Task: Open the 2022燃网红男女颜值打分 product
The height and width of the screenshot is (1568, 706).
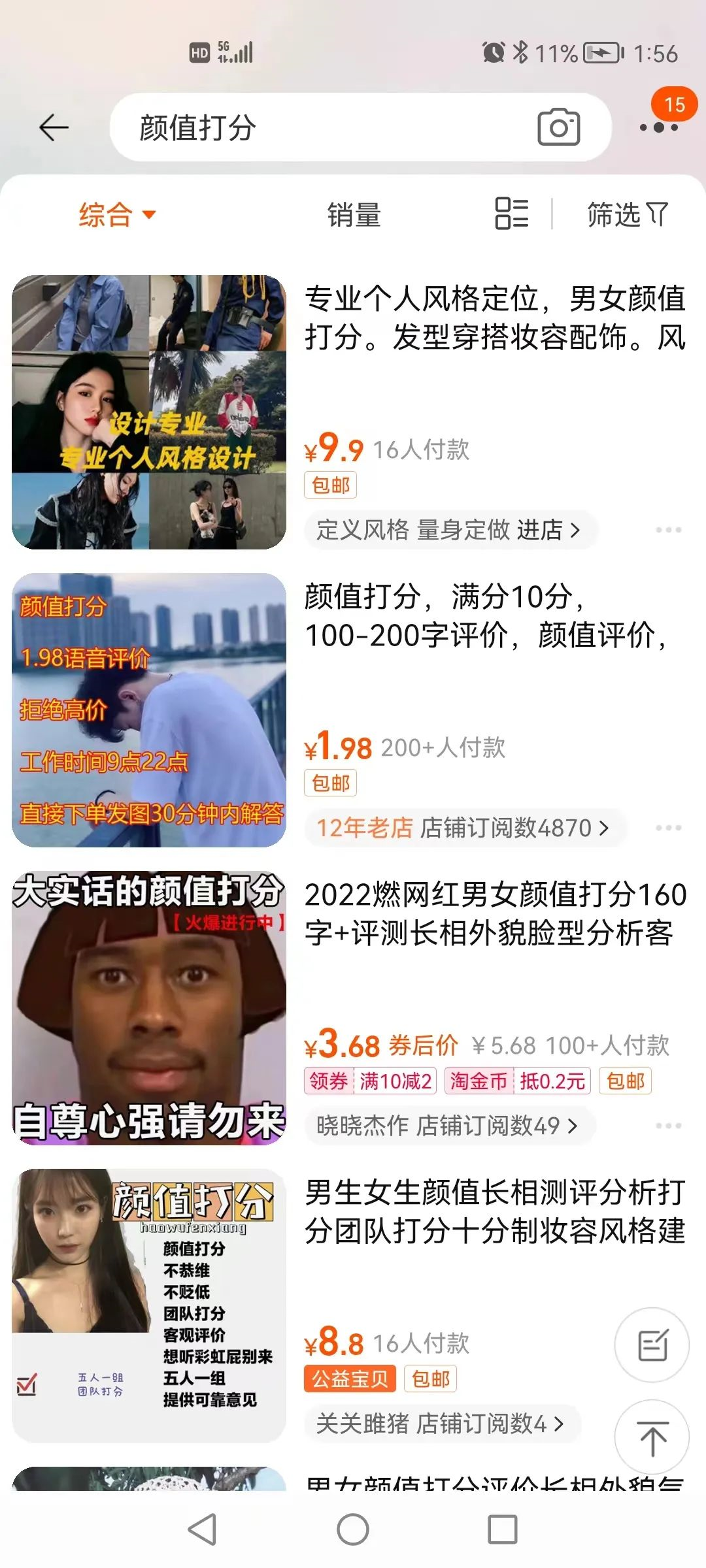Action: pos(495,913)
